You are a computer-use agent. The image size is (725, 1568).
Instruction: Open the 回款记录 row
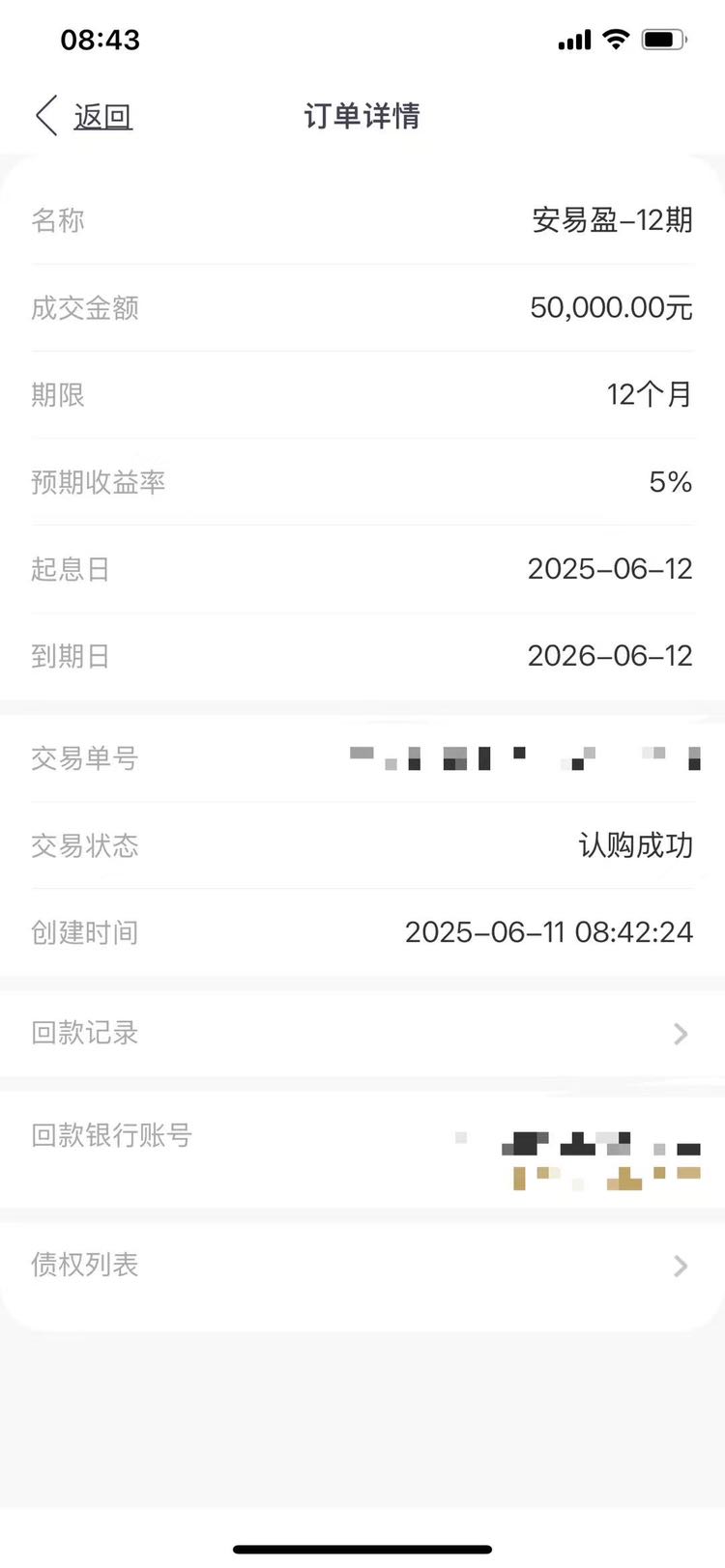[x=362, y=1033]
